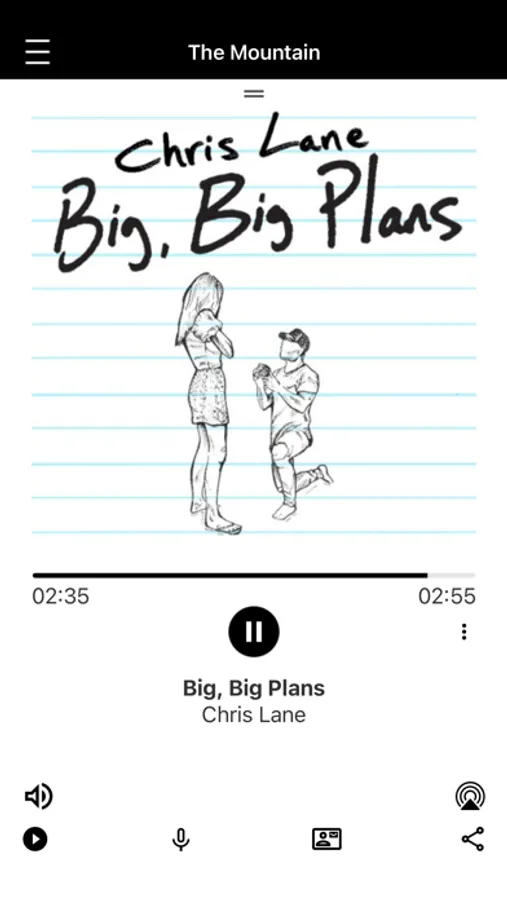This screenshot has width=507, height=900.
Task: Tap the circular play icon in bottom bar
Action: pyautogui.click(x=35, y=839)
